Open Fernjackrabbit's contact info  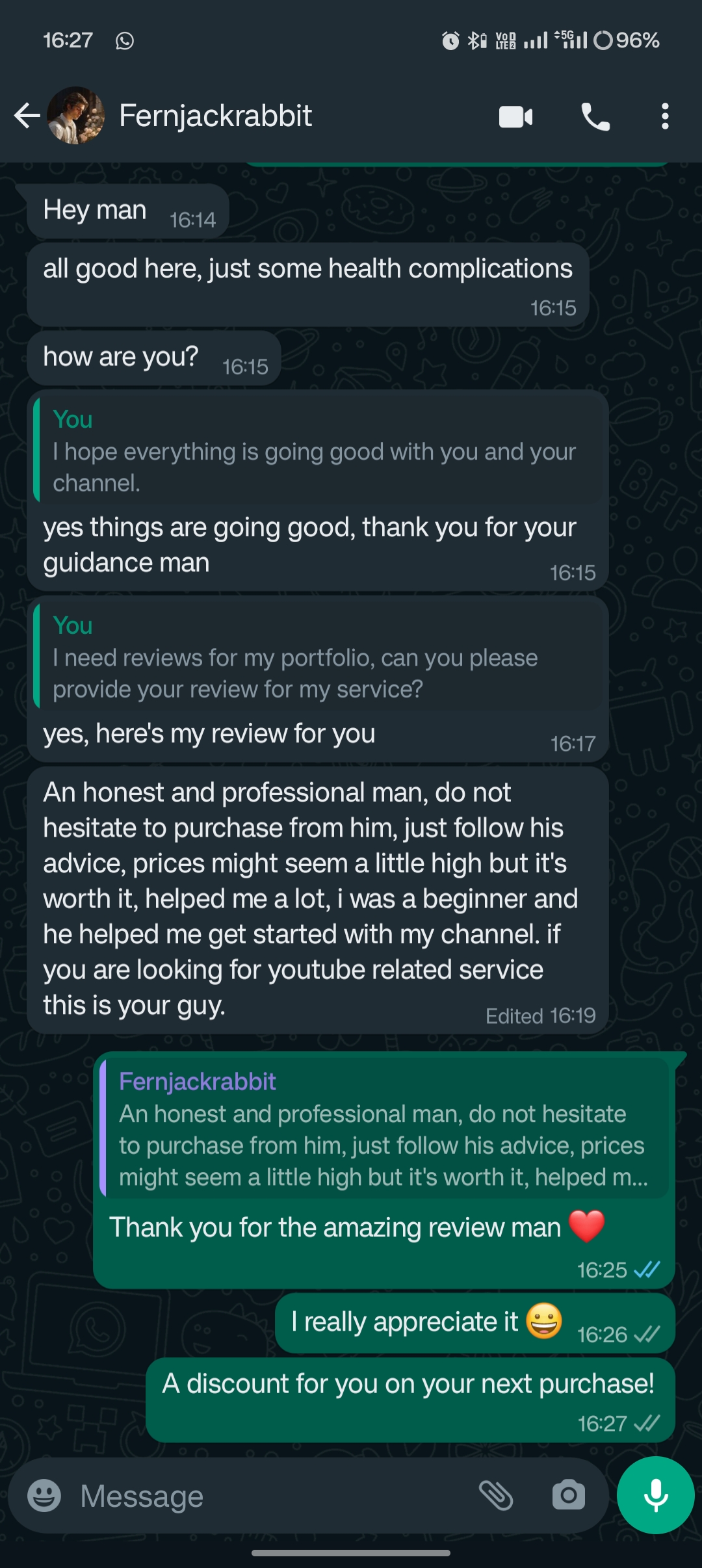tap(215, 116)
